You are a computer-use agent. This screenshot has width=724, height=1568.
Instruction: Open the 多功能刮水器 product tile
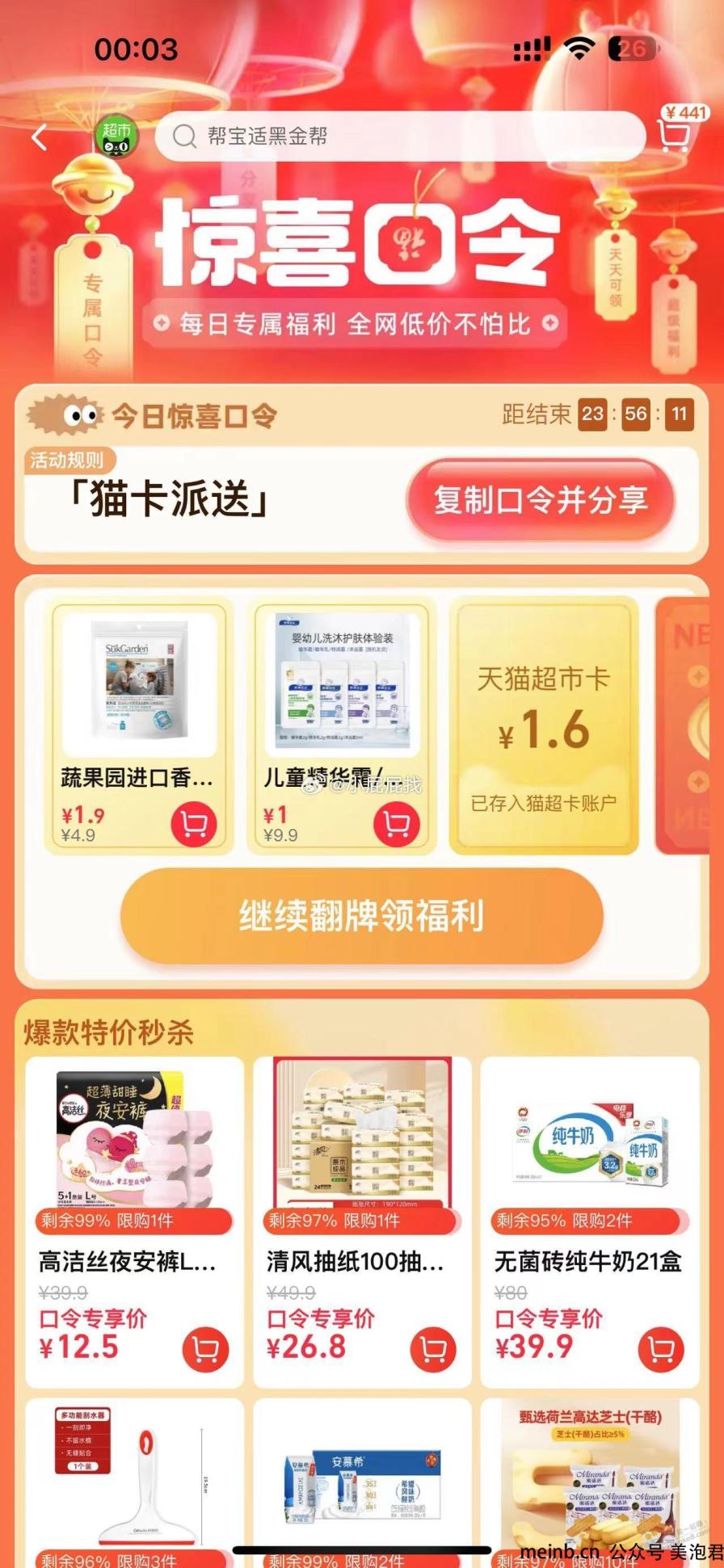coord(135,1478)
